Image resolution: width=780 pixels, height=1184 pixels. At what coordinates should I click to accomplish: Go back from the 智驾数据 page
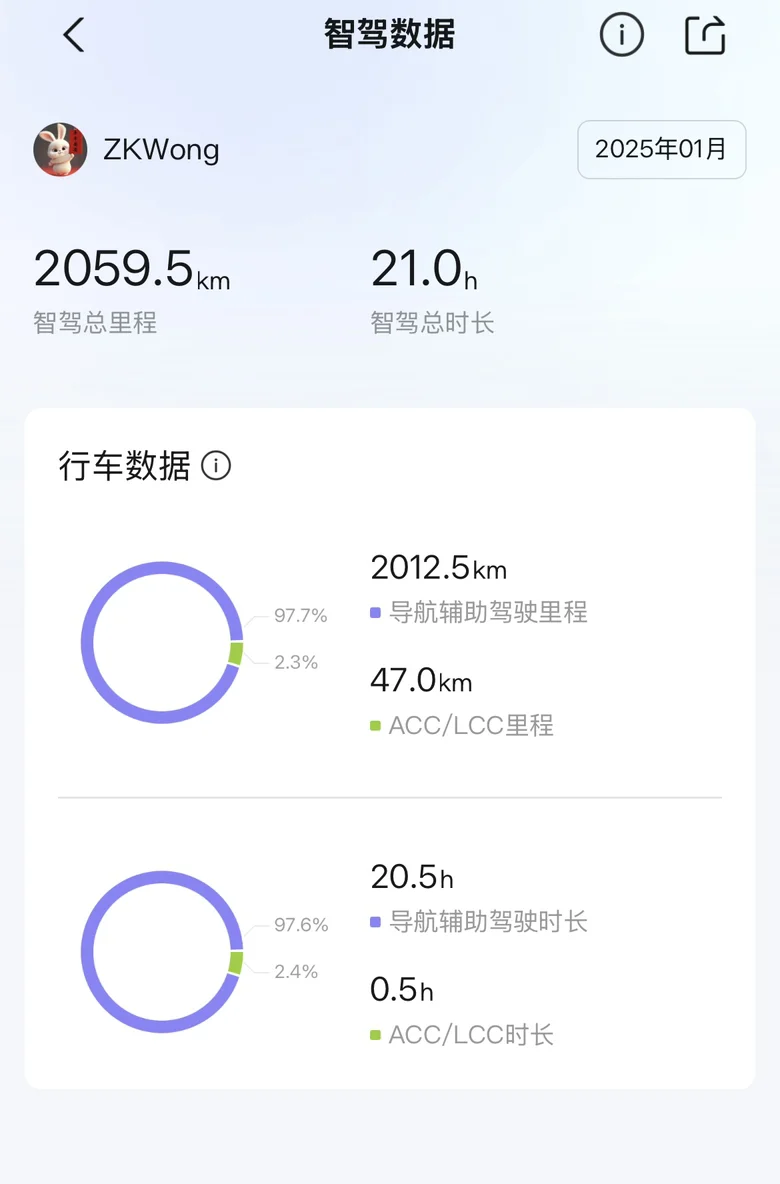click(x=73, y=36)
